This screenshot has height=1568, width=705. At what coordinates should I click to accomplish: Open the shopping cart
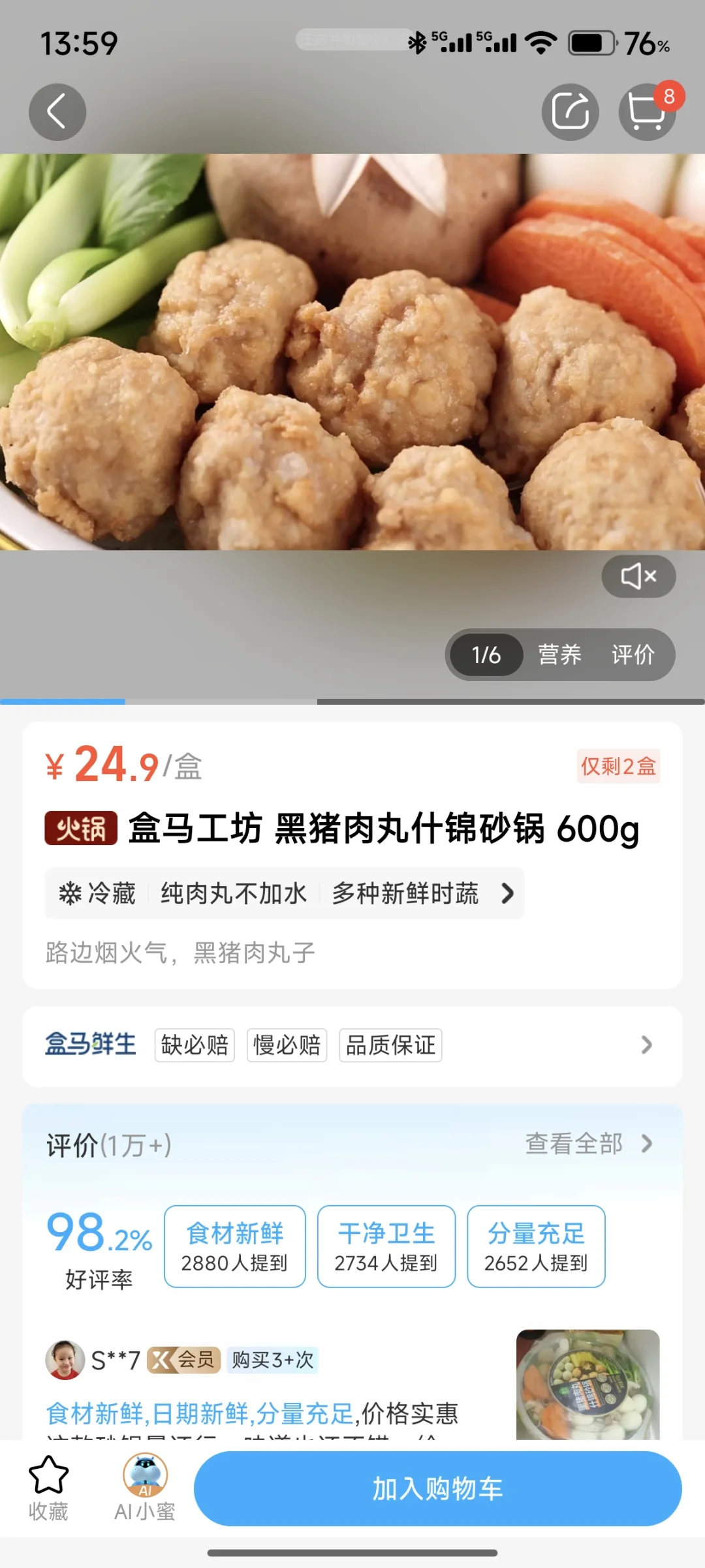(646, 112)
